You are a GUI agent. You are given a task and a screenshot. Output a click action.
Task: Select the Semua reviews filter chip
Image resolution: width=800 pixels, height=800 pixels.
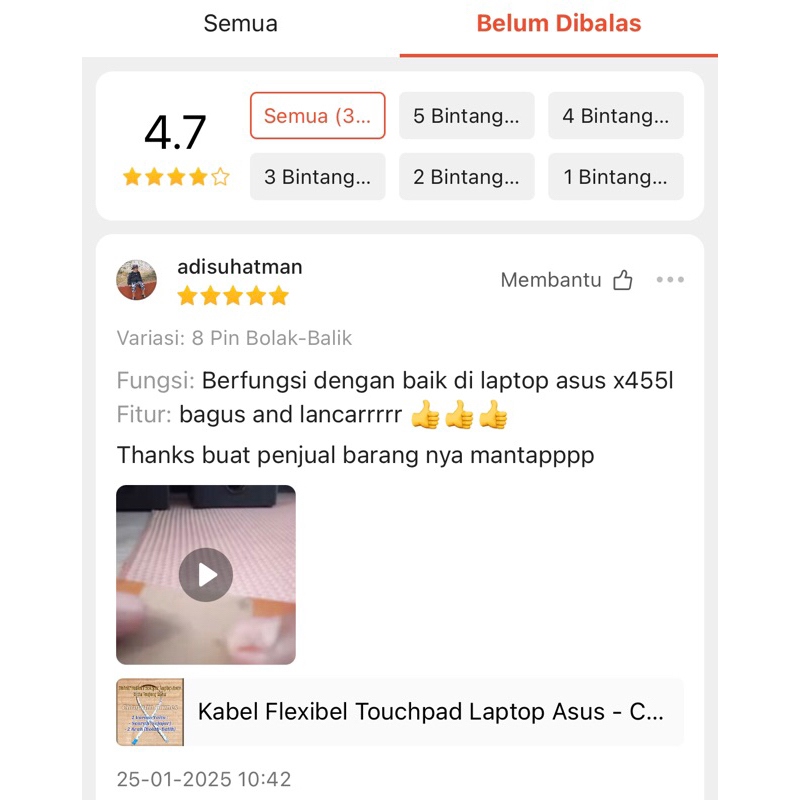317,116
